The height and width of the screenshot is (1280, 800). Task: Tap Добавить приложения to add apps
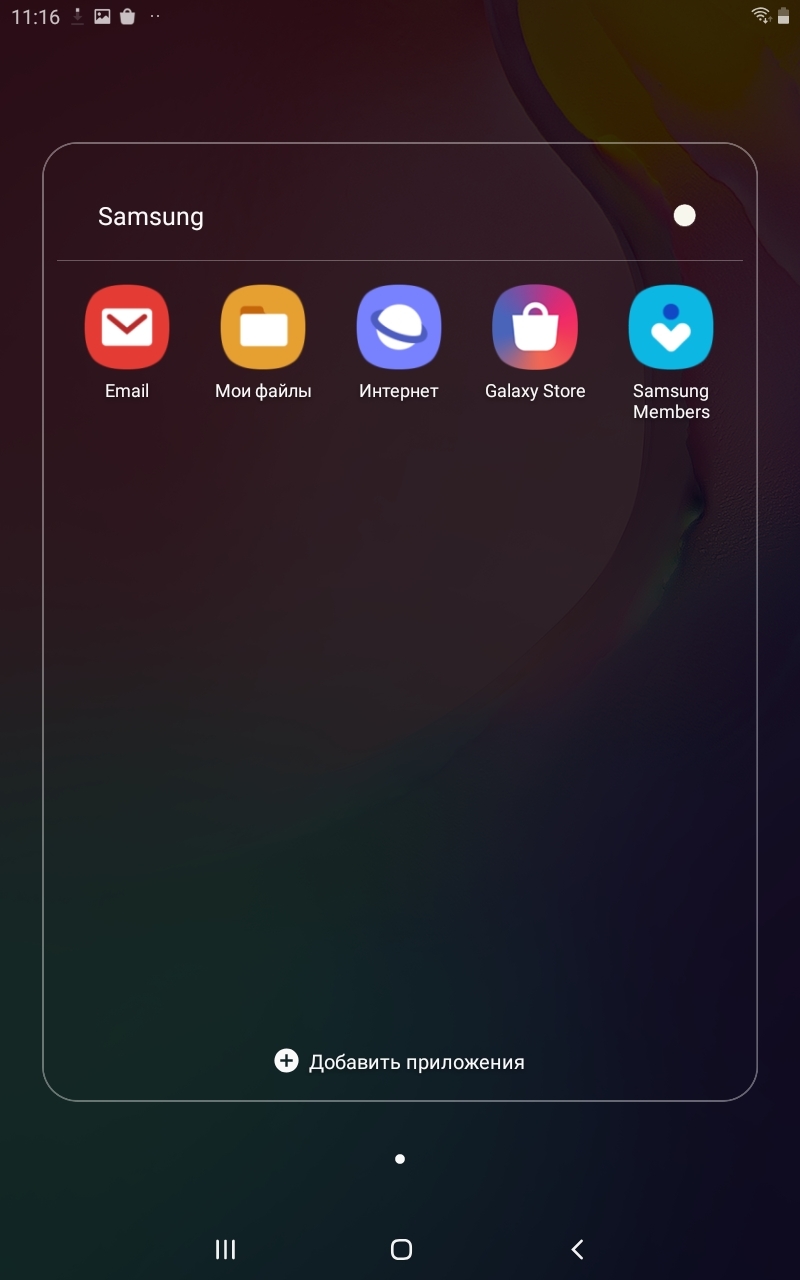pos(400,1062)
